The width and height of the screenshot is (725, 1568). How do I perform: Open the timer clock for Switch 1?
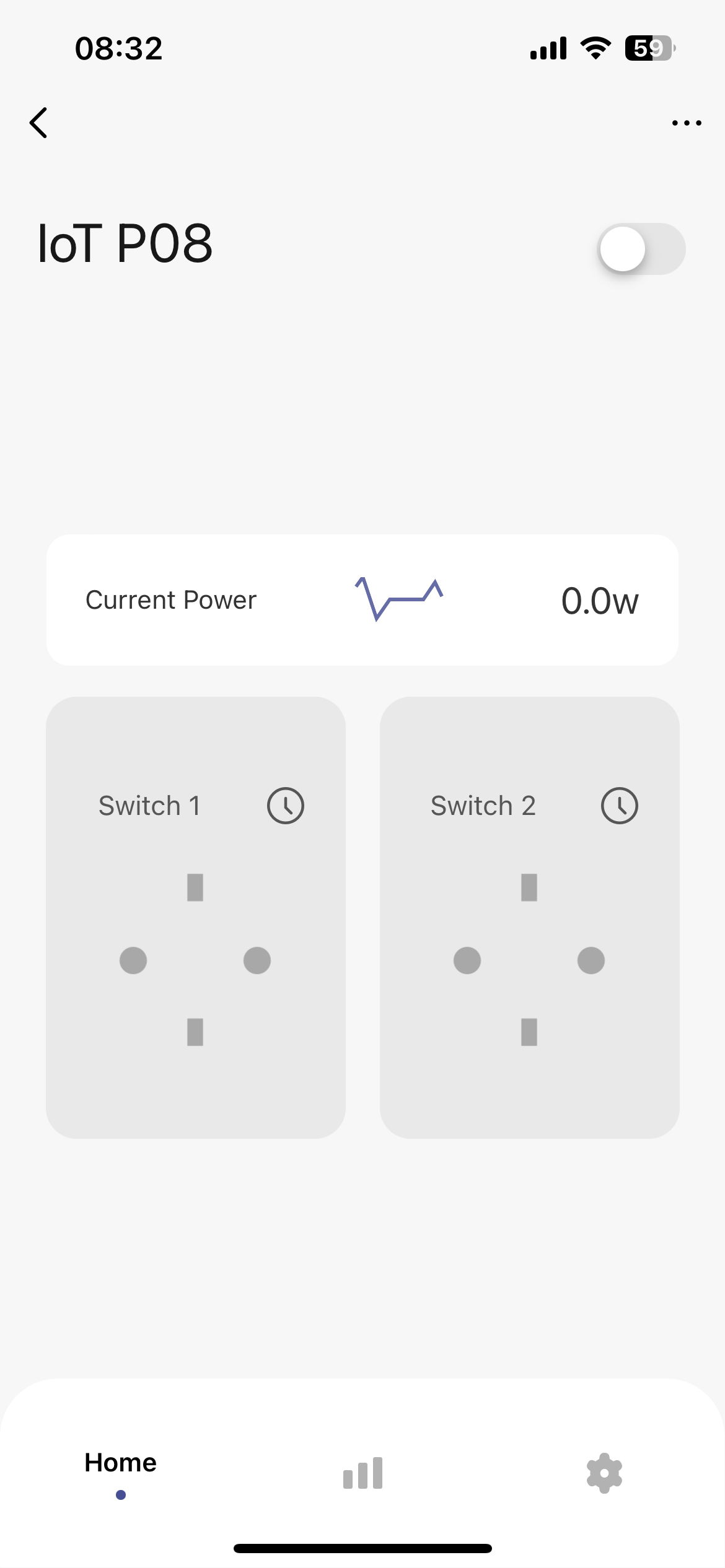point(286,806)
